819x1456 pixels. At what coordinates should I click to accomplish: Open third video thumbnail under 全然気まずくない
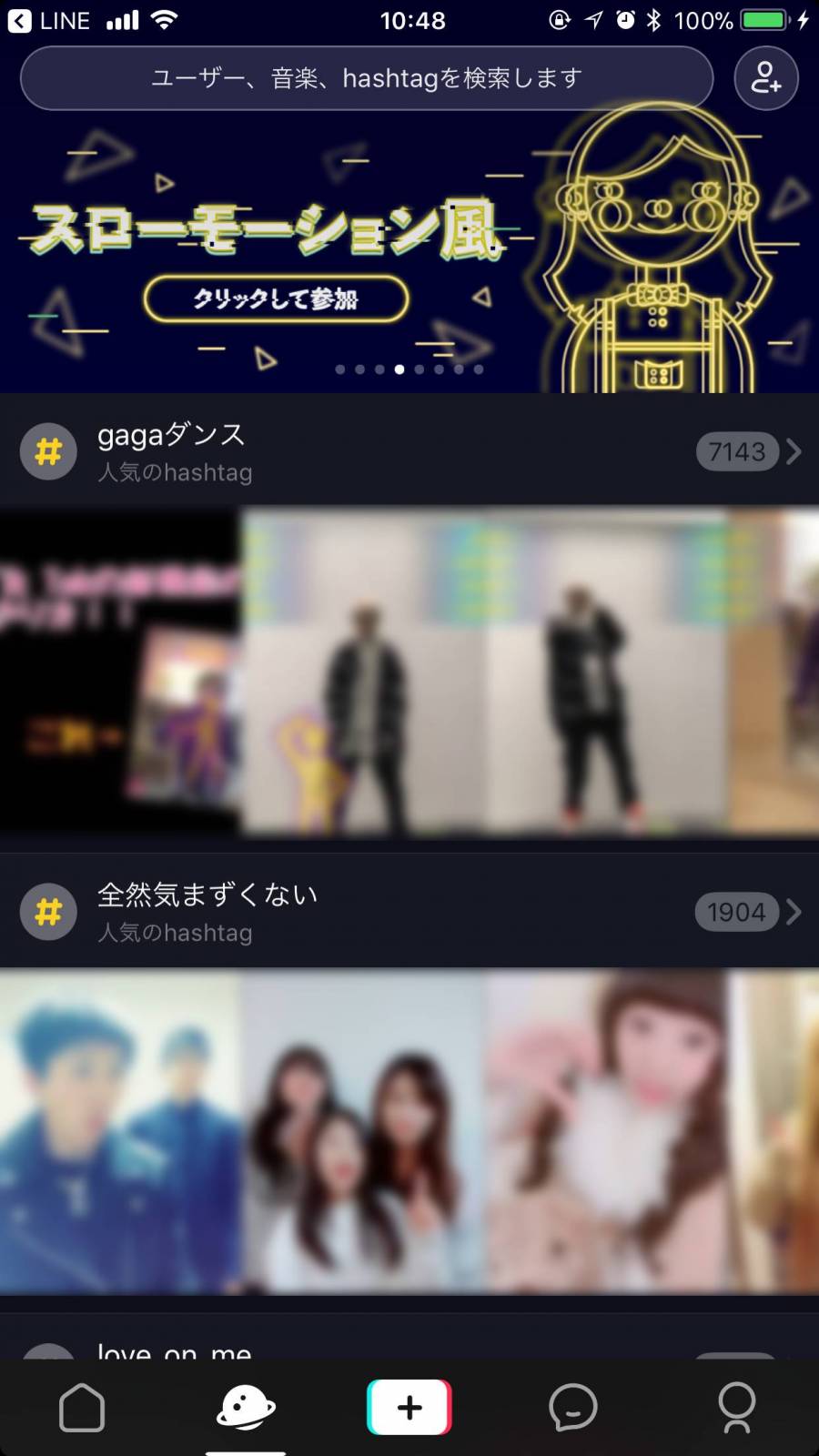click(x=606, y=1131)
